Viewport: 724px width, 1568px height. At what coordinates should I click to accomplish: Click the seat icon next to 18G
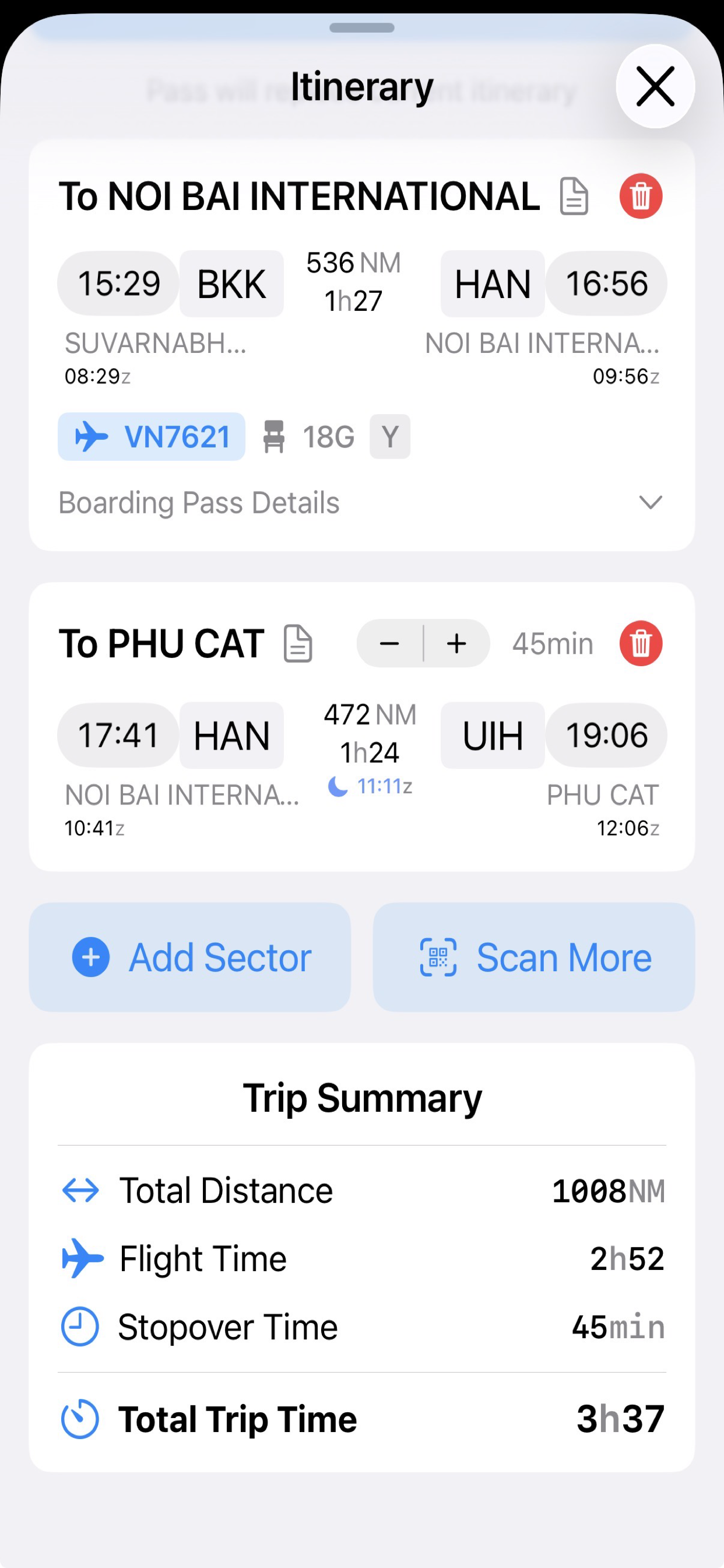coord(275,436)
